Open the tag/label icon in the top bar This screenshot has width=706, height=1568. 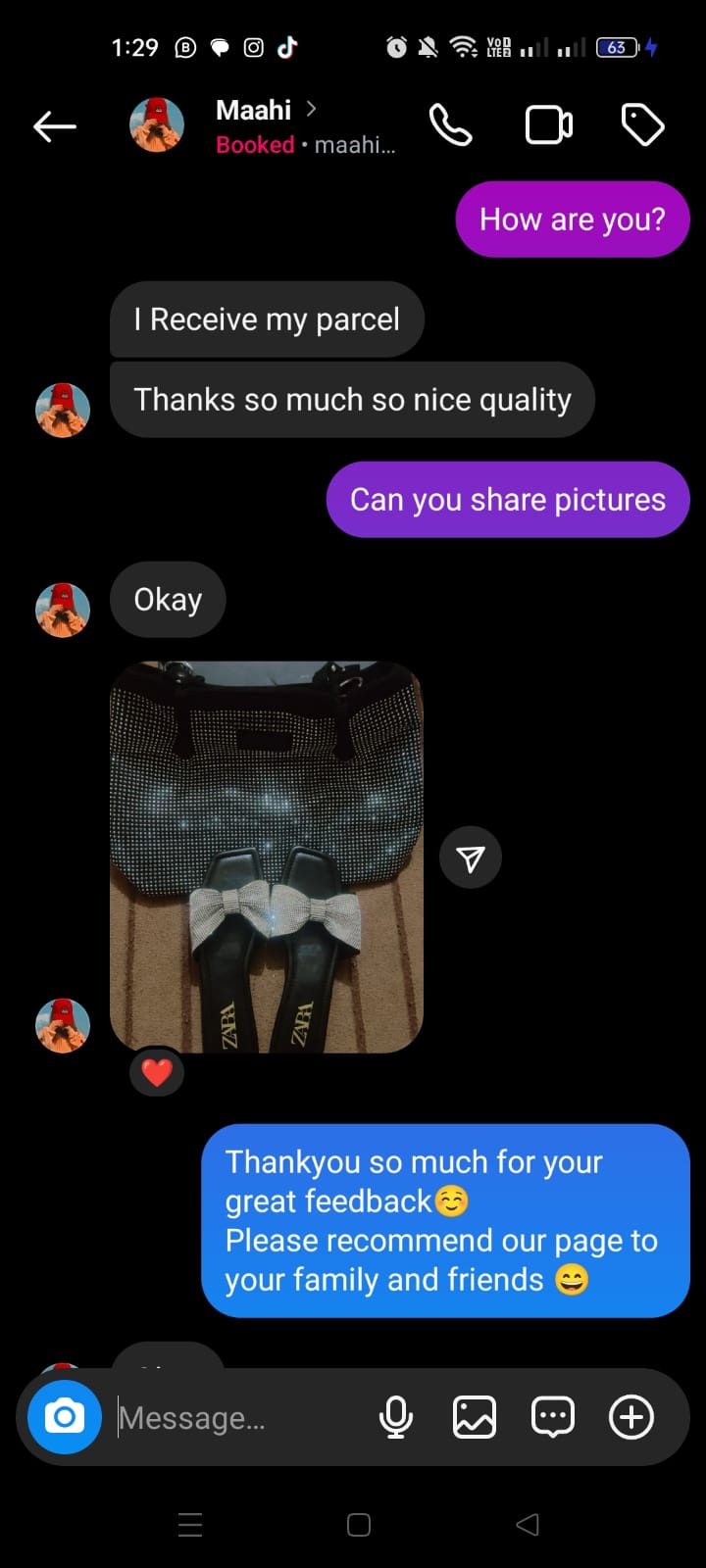pyautogui.click(x=642, y=124)
